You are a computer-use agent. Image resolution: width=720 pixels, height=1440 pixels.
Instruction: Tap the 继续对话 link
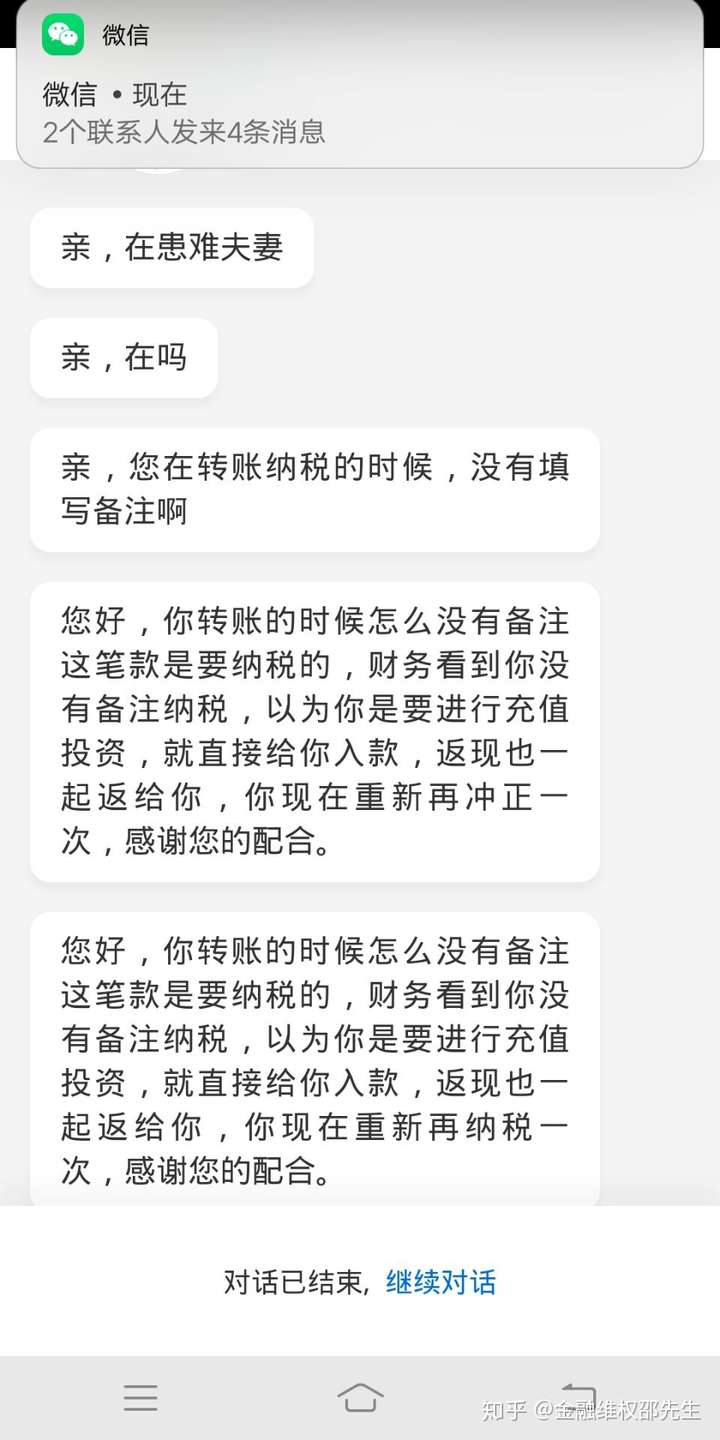(441, 1282)
